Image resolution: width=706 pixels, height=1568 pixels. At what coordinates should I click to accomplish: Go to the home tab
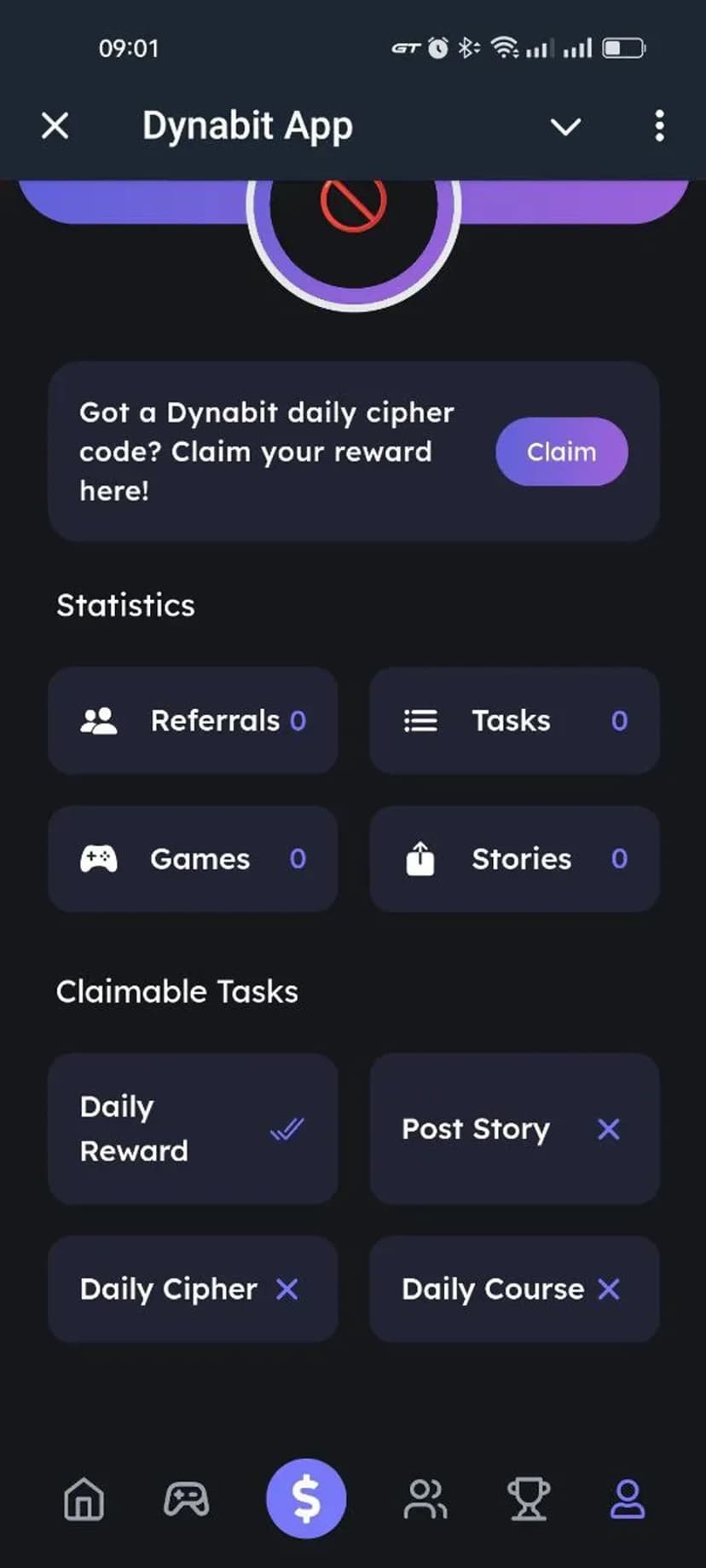[84, 1499]
